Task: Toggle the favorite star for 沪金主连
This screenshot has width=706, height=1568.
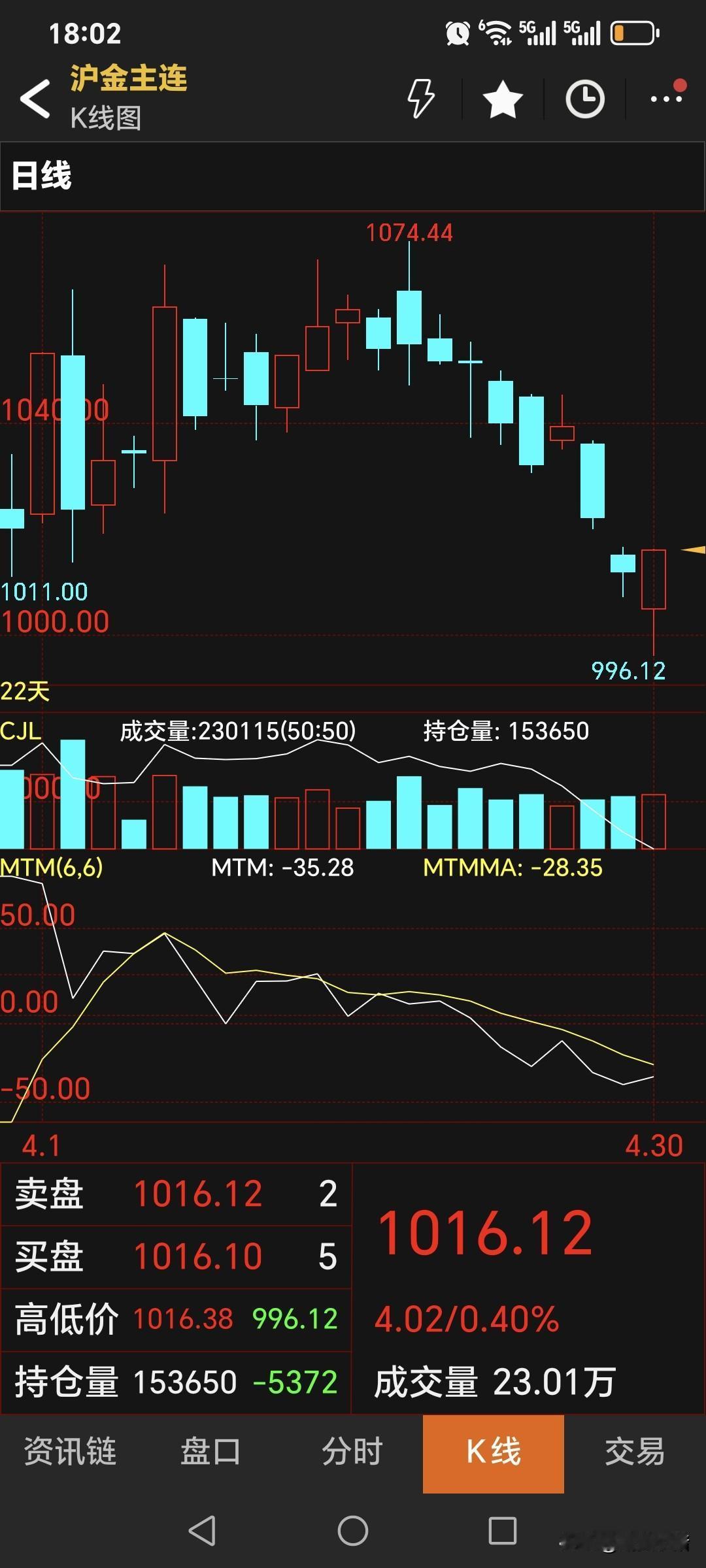Action: tap(502, 98)
